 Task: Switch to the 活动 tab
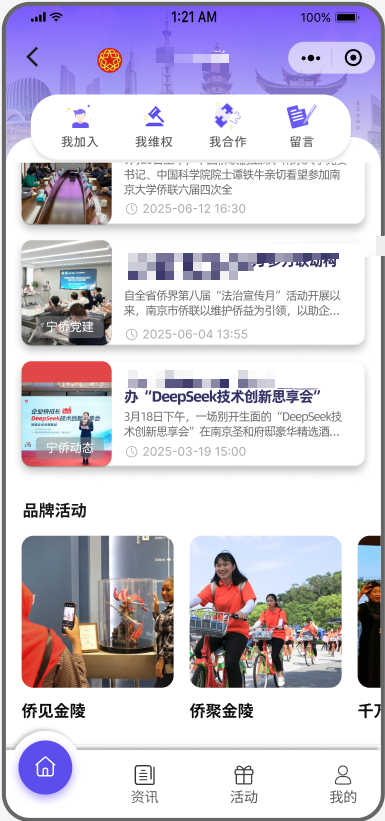244,784
